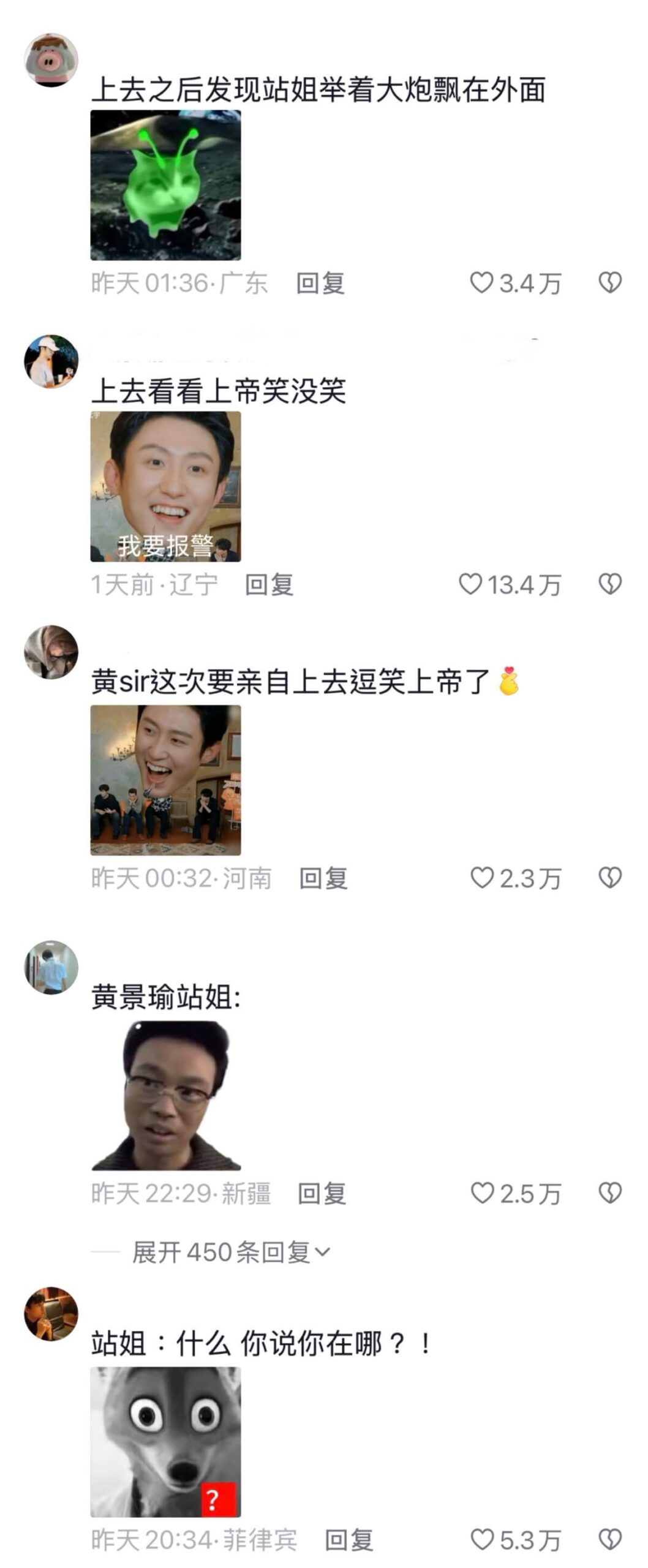Reply to the comment posted from 广东
The height and width of the screenshot is (1568, 648).
point(320,283)
